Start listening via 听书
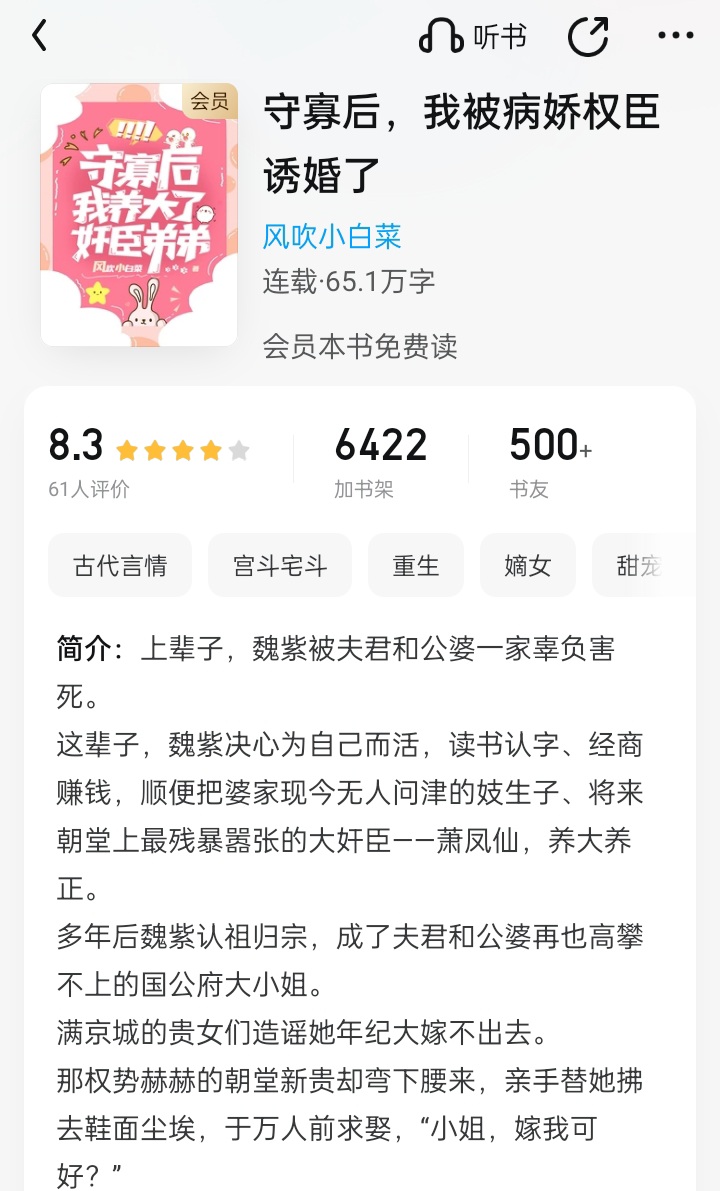Screen dimensions: 720x1191 pyautogui.click(x=472, y=36)
